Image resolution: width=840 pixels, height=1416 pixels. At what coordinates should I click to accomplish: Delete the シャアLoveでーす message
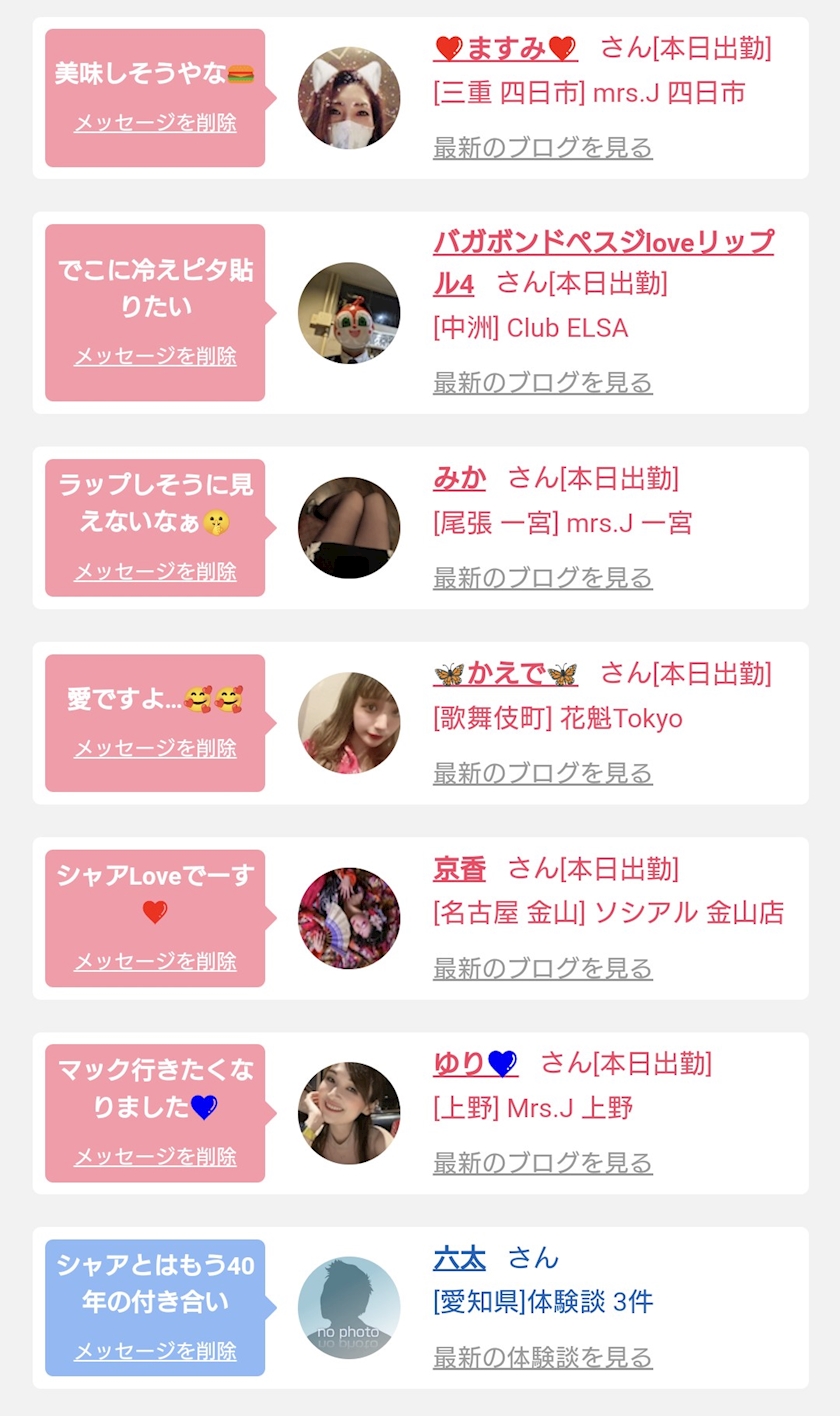pyautogui.click(x=155, y=961)
